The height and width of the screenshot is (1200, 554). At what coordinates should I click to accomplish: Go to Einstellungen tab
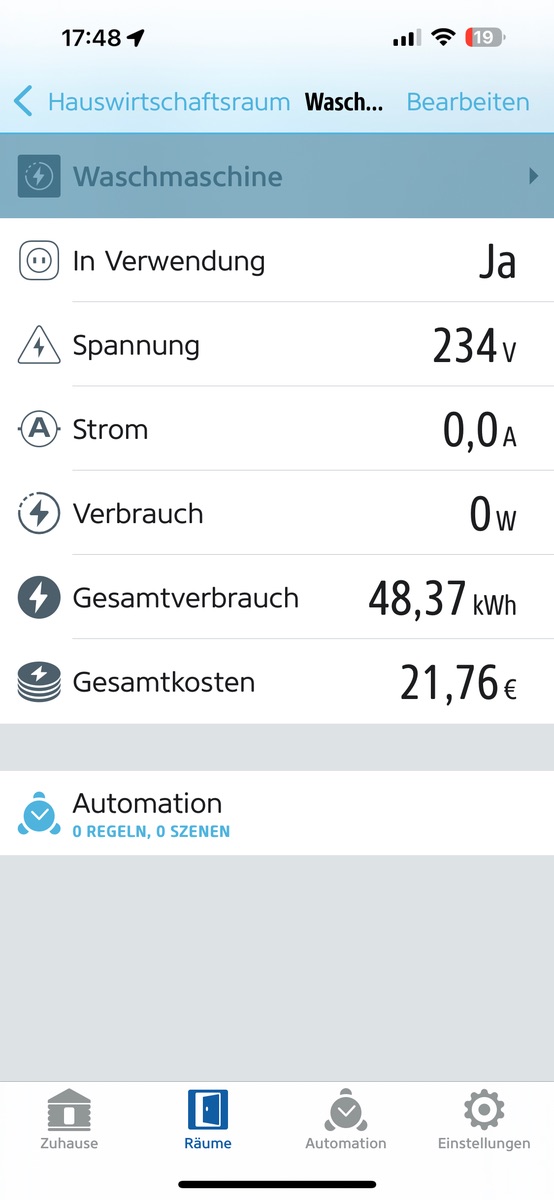484,1120
